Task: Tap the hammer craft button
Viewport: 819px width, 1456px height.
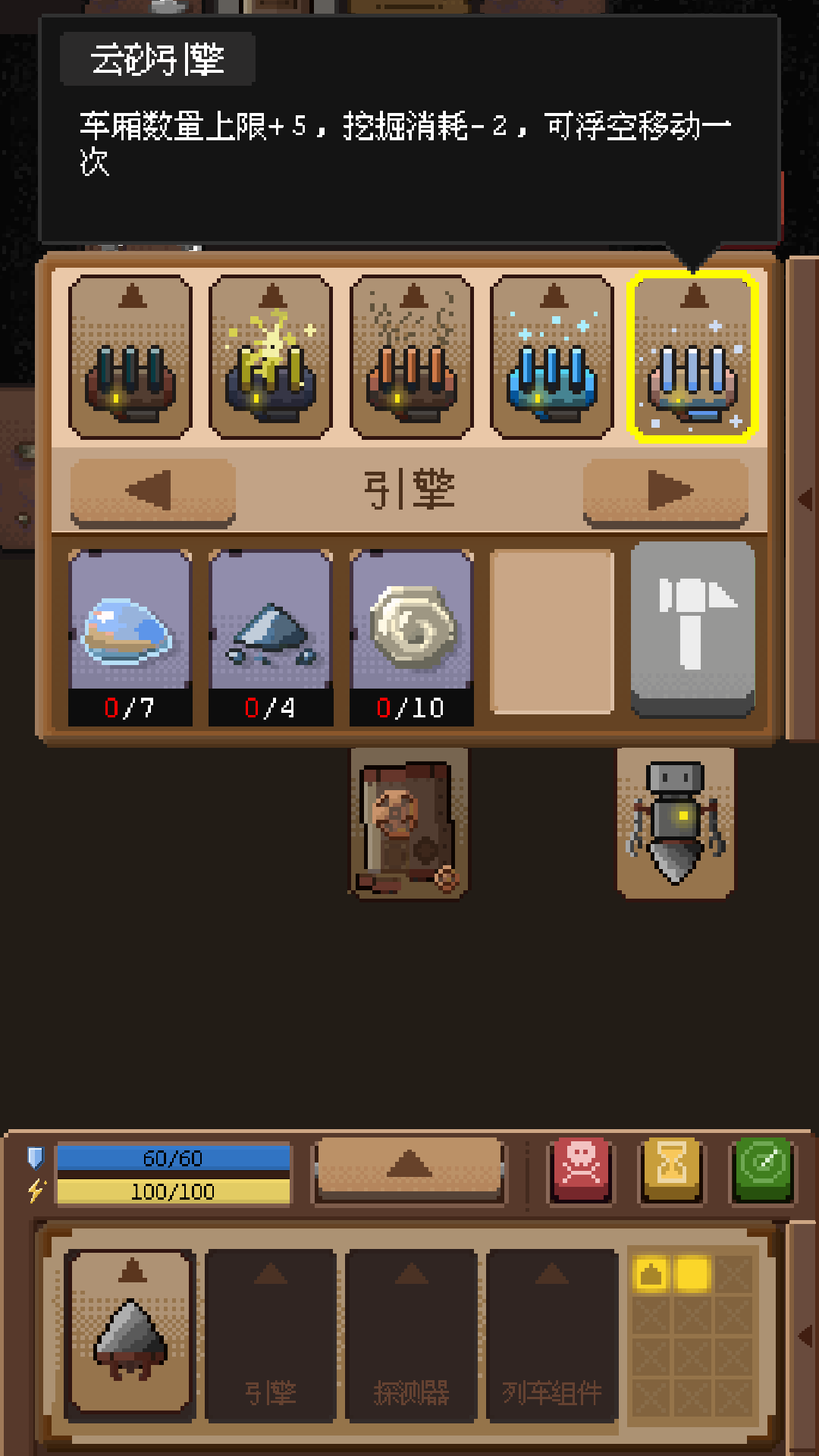Action: click(692, 629)
